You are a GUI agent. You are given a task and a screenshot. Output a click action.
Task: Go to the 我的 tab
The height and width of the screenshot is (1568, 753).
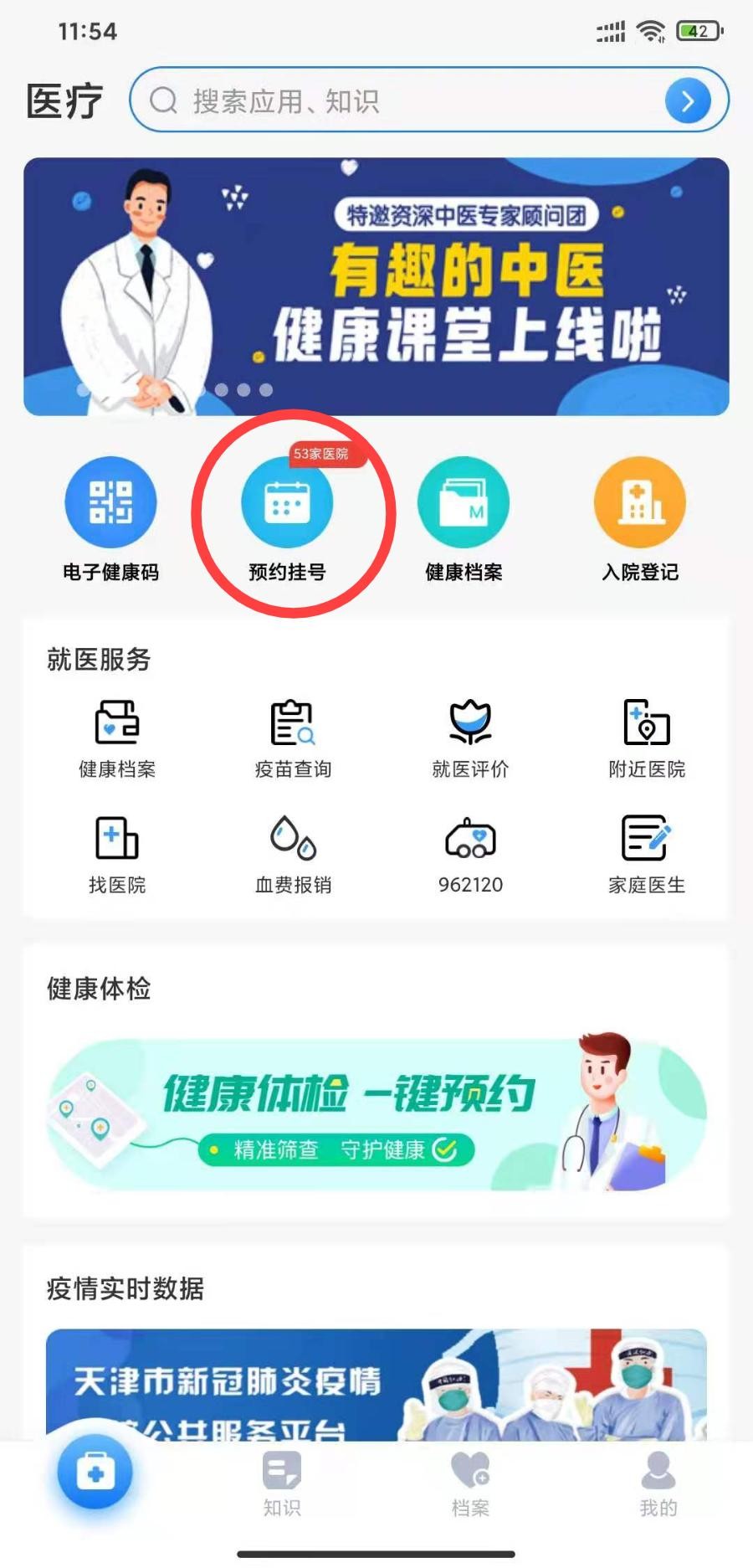tap(658, 1483)
